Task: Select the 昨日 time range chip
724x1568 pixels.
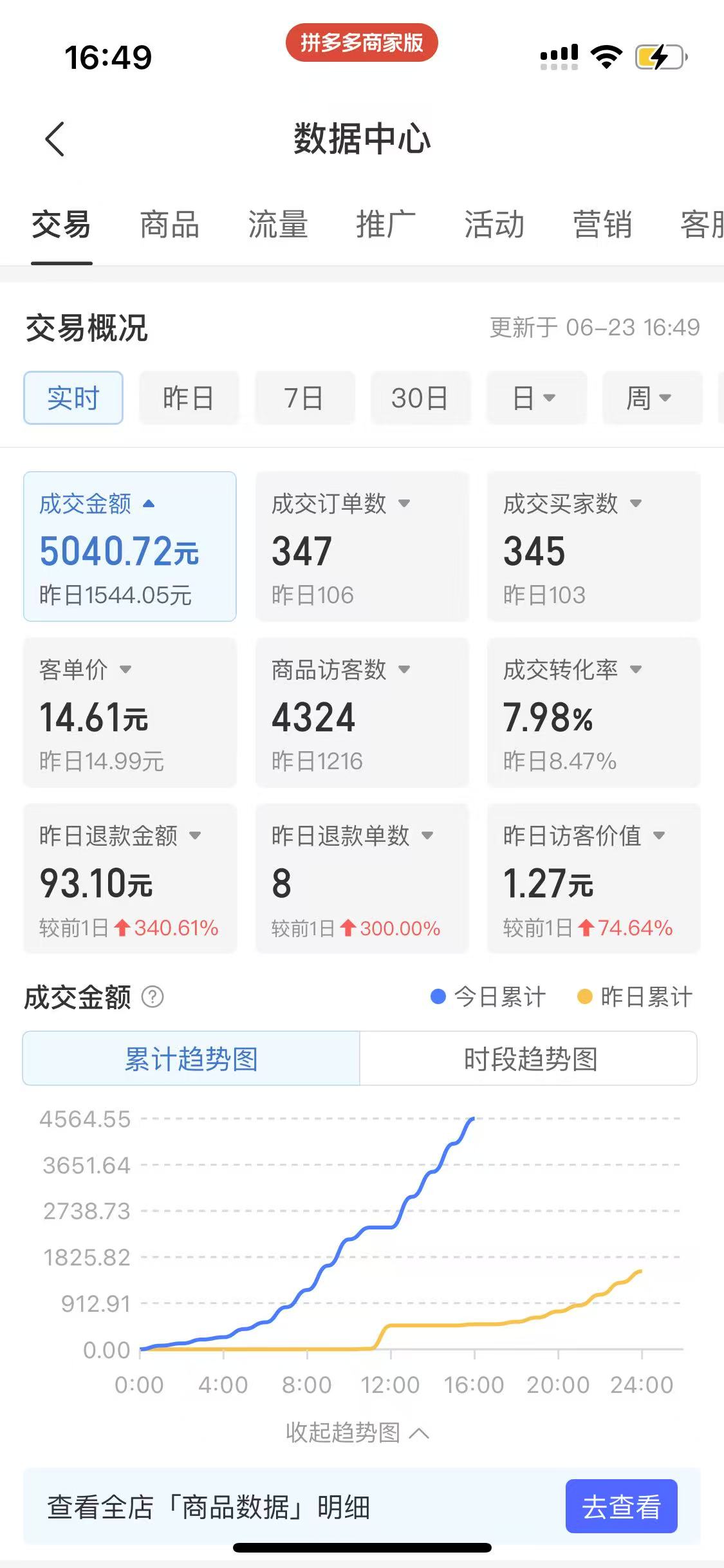Action: point(189,398)
